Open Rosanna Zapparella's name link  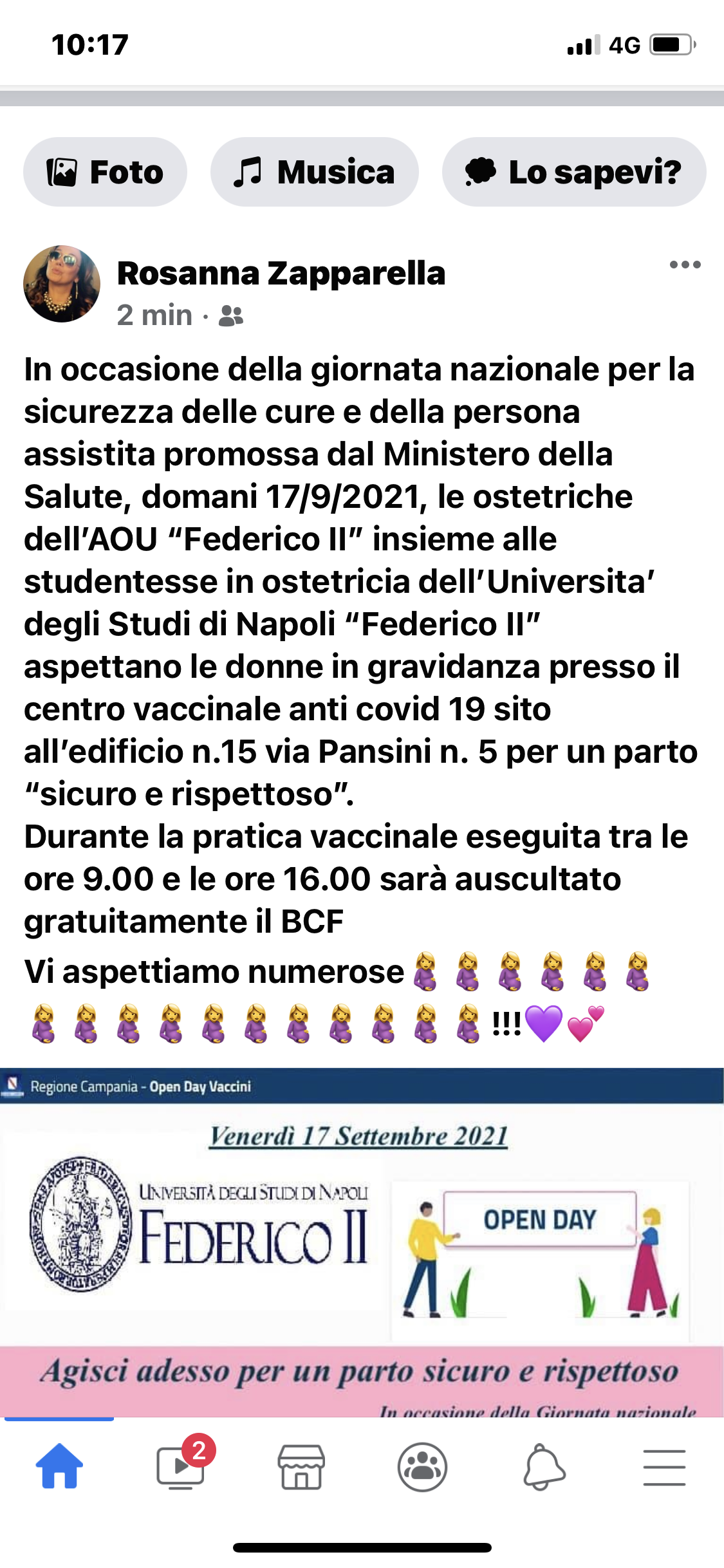[281, 273]
